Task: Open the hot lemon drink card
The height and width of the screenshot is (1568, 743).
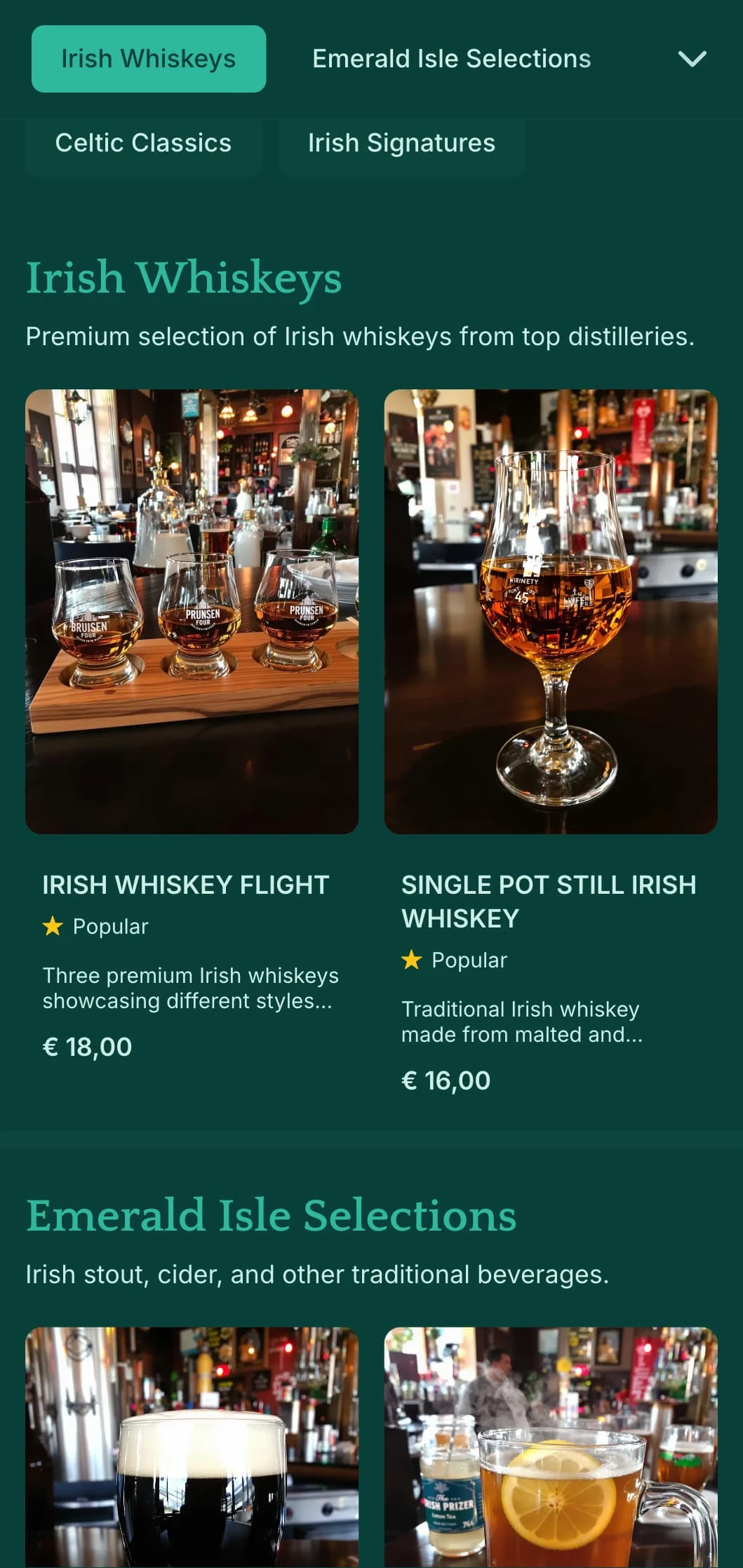Action: pos(550,1447)
